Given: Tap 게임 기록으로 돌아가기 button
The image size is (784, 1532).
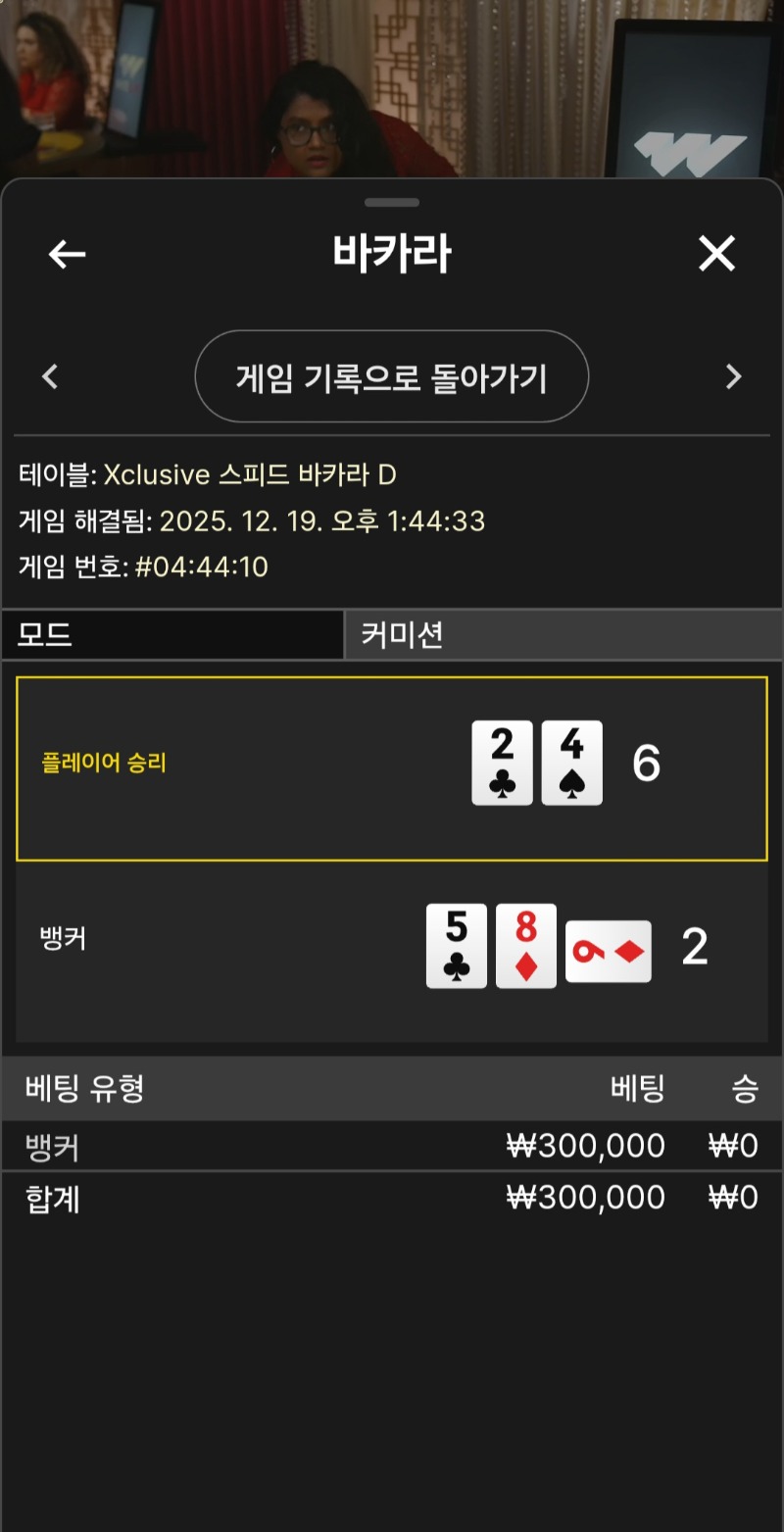Looking at the screenshot, I should [391, 376].
